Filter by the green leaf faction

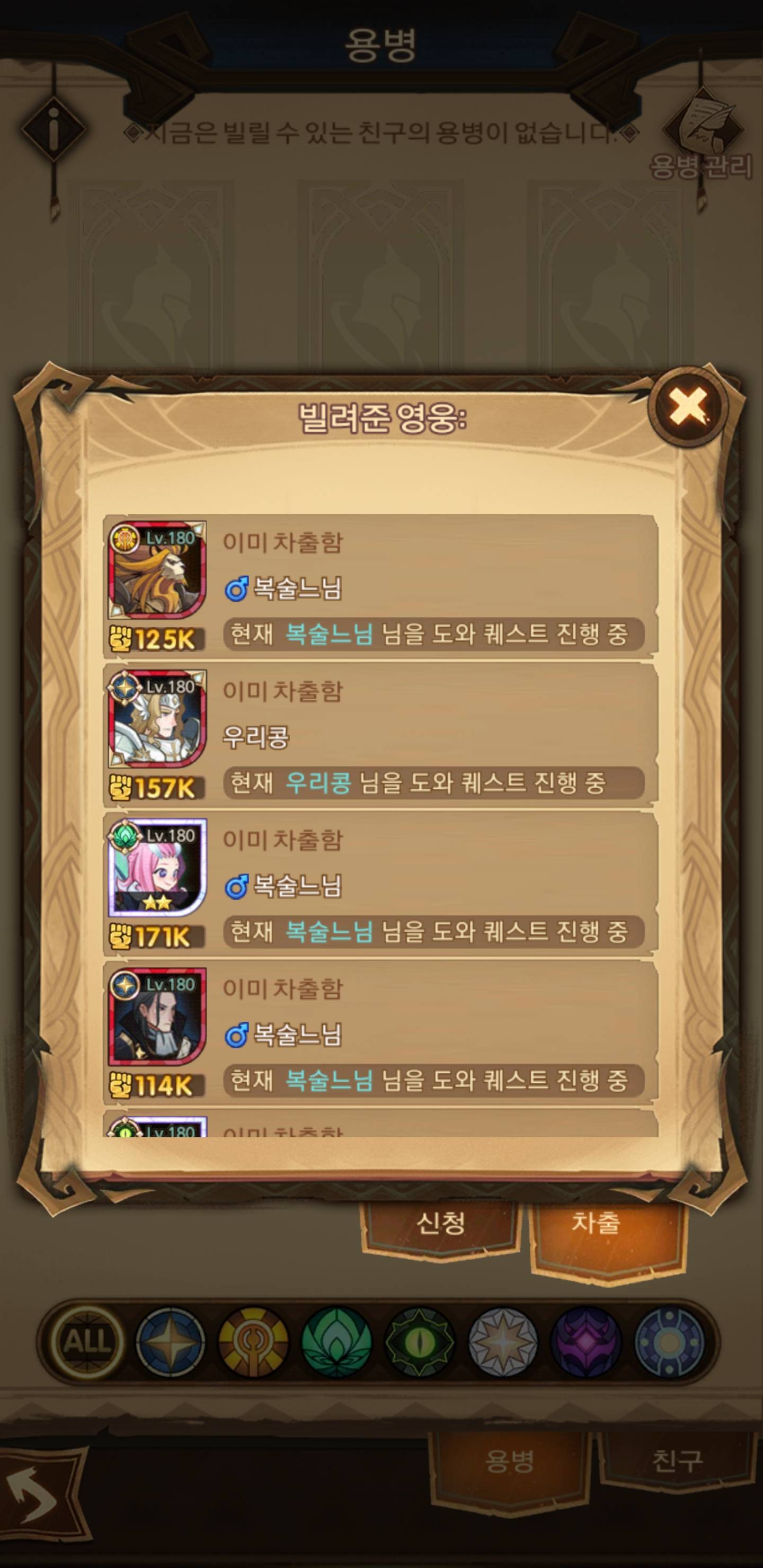click(336, 1342)
